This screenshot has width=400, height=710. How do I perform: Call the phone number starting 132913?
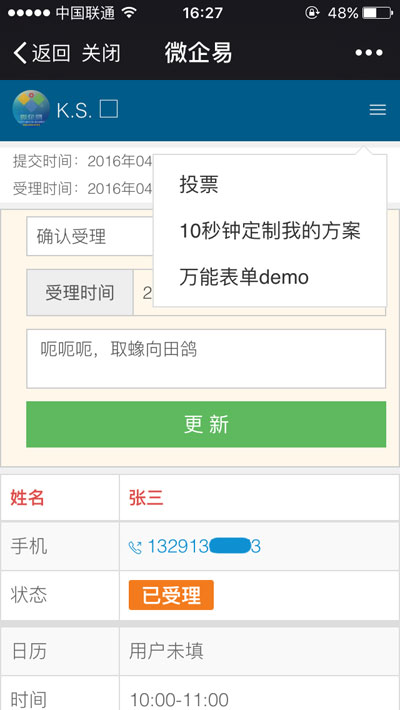tap(195, 547)
